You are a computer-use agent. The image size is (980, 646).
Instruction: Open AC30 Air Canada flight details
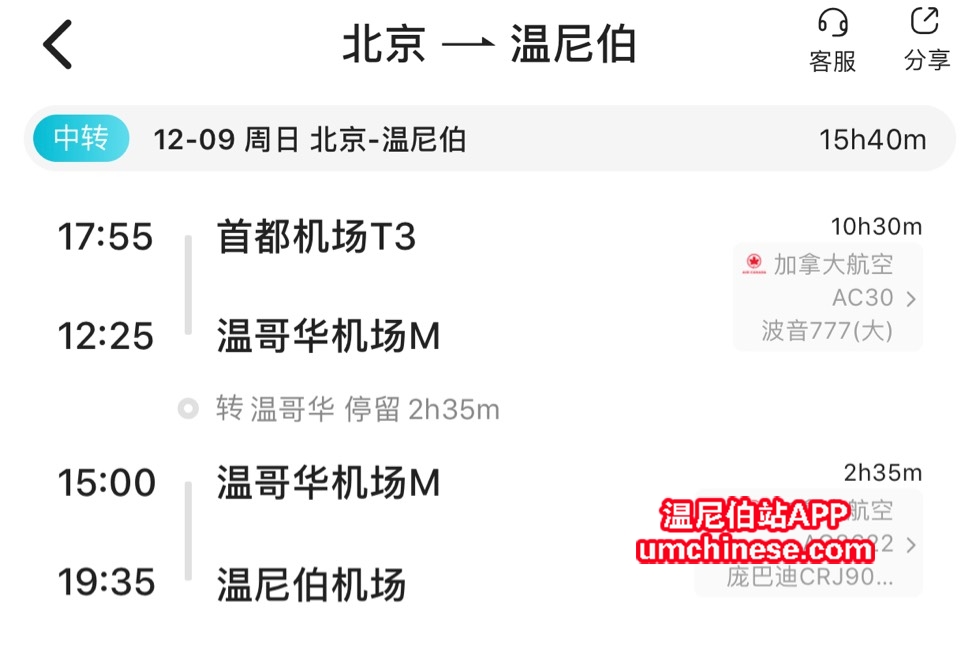click(828, 297)
